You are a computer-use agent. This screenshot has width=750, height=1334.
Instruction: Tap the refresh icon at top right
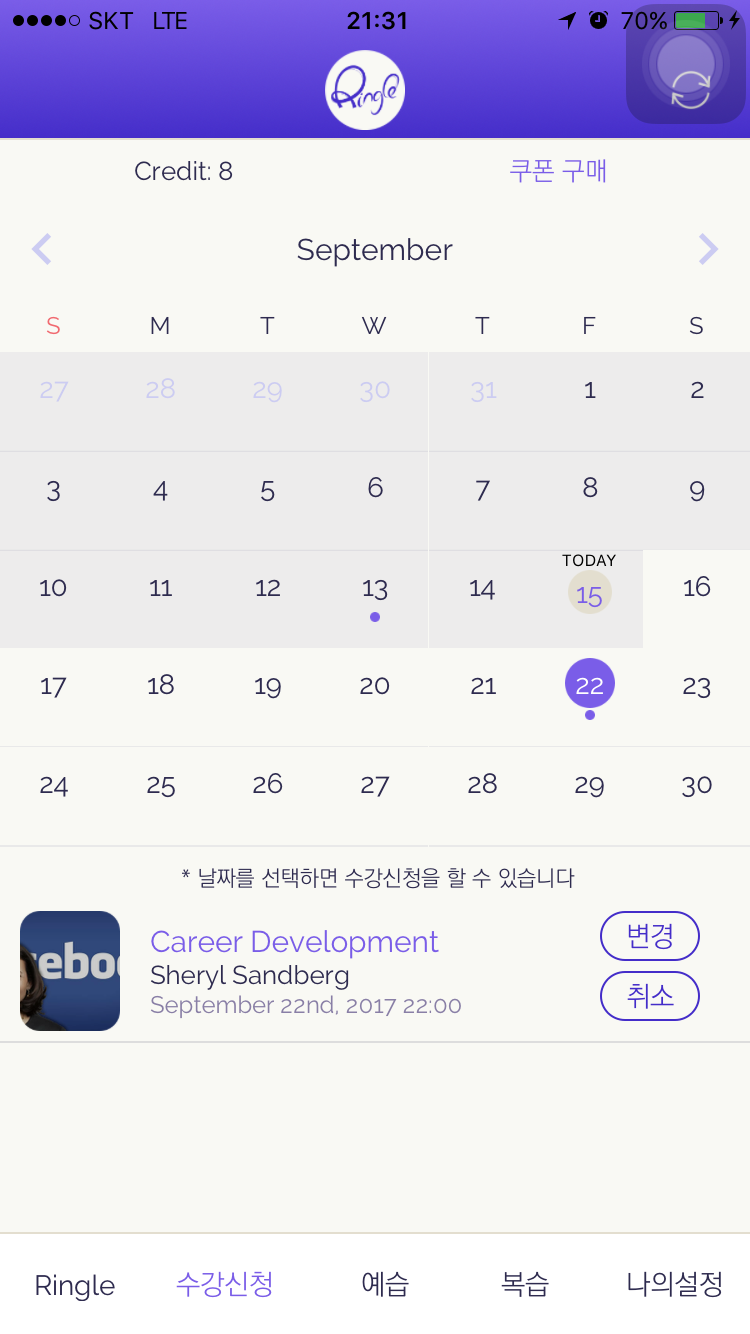click(689, 89)
